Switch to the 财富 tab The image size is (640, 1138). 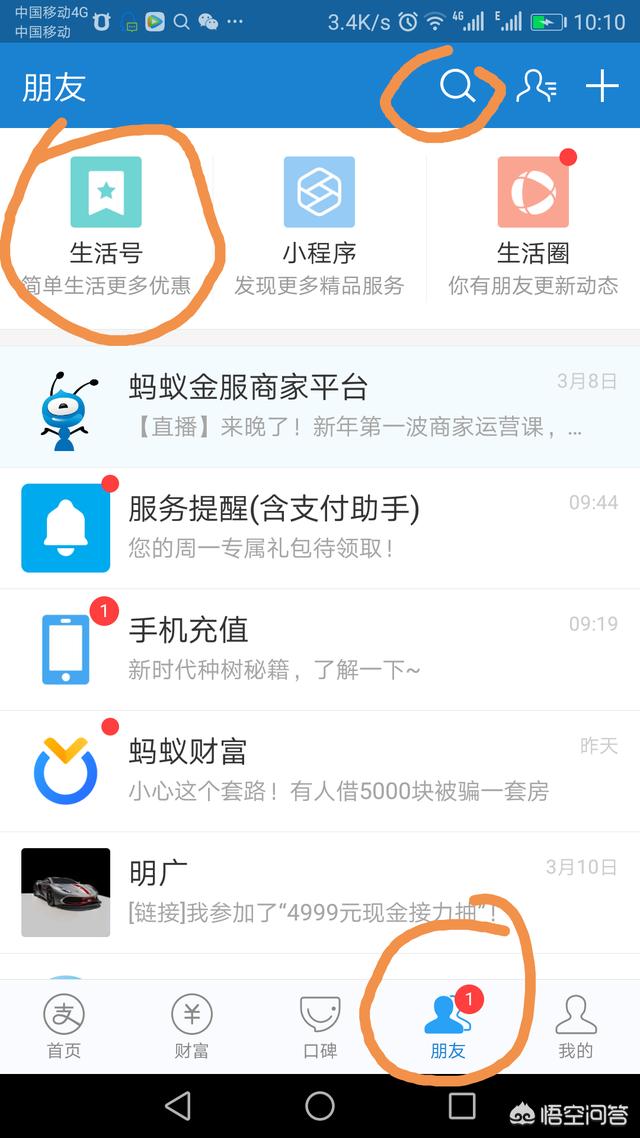191,1027
